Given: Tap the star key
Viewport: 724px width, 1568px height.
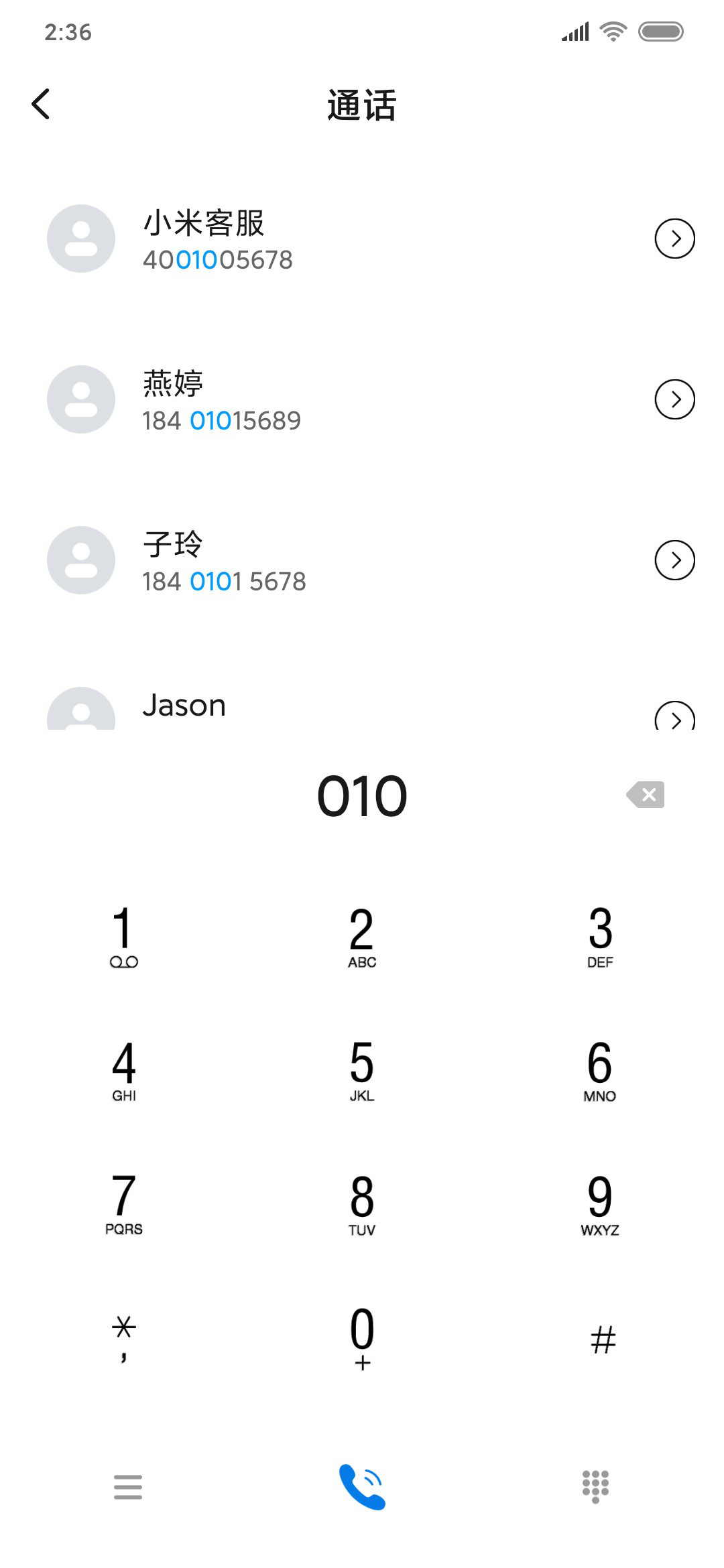Looking at the screenshot, I should tap(124, 1338).
